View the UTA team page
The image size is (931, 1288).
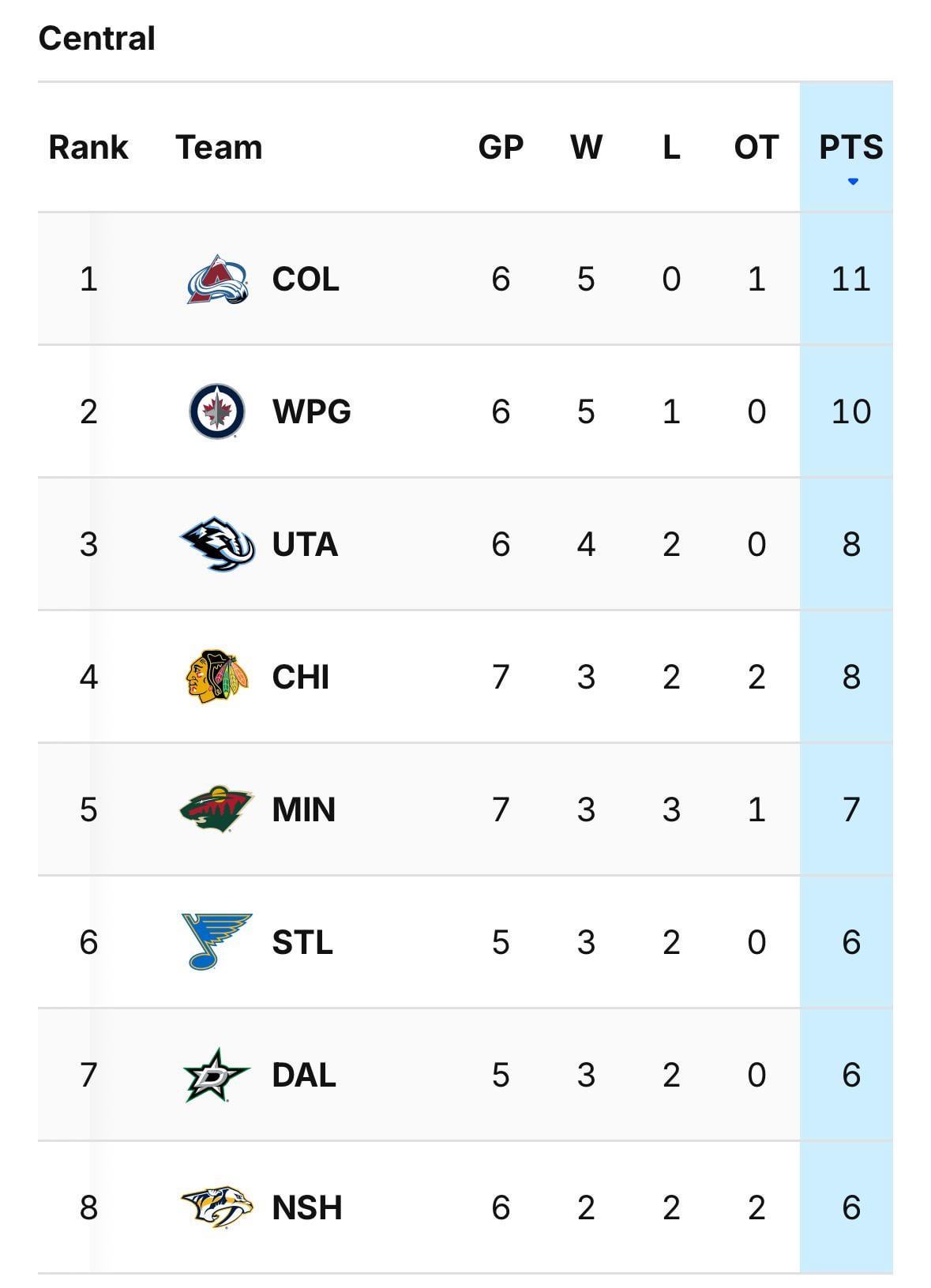(305, 545)
